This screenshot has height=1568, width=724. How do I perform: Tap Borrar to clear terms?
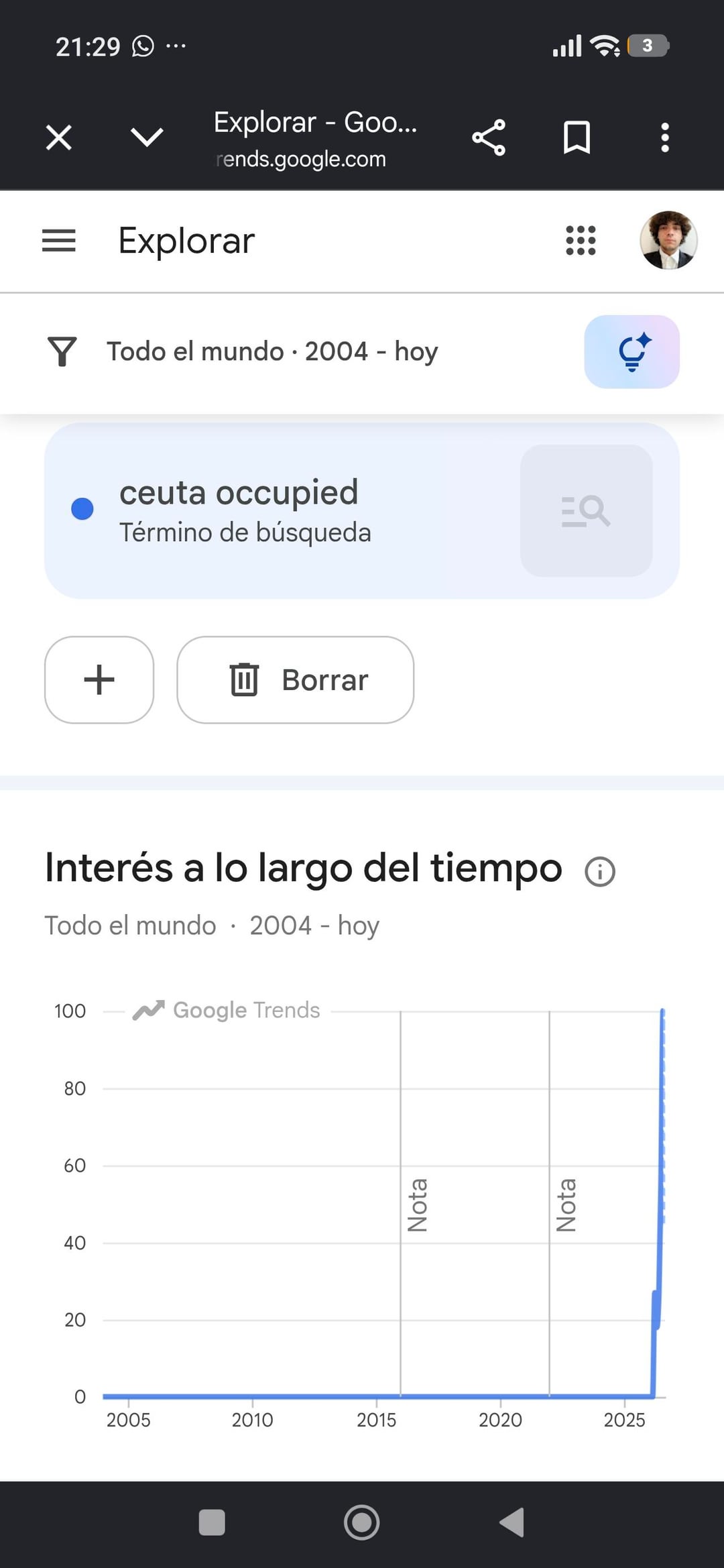pos(295,679)
